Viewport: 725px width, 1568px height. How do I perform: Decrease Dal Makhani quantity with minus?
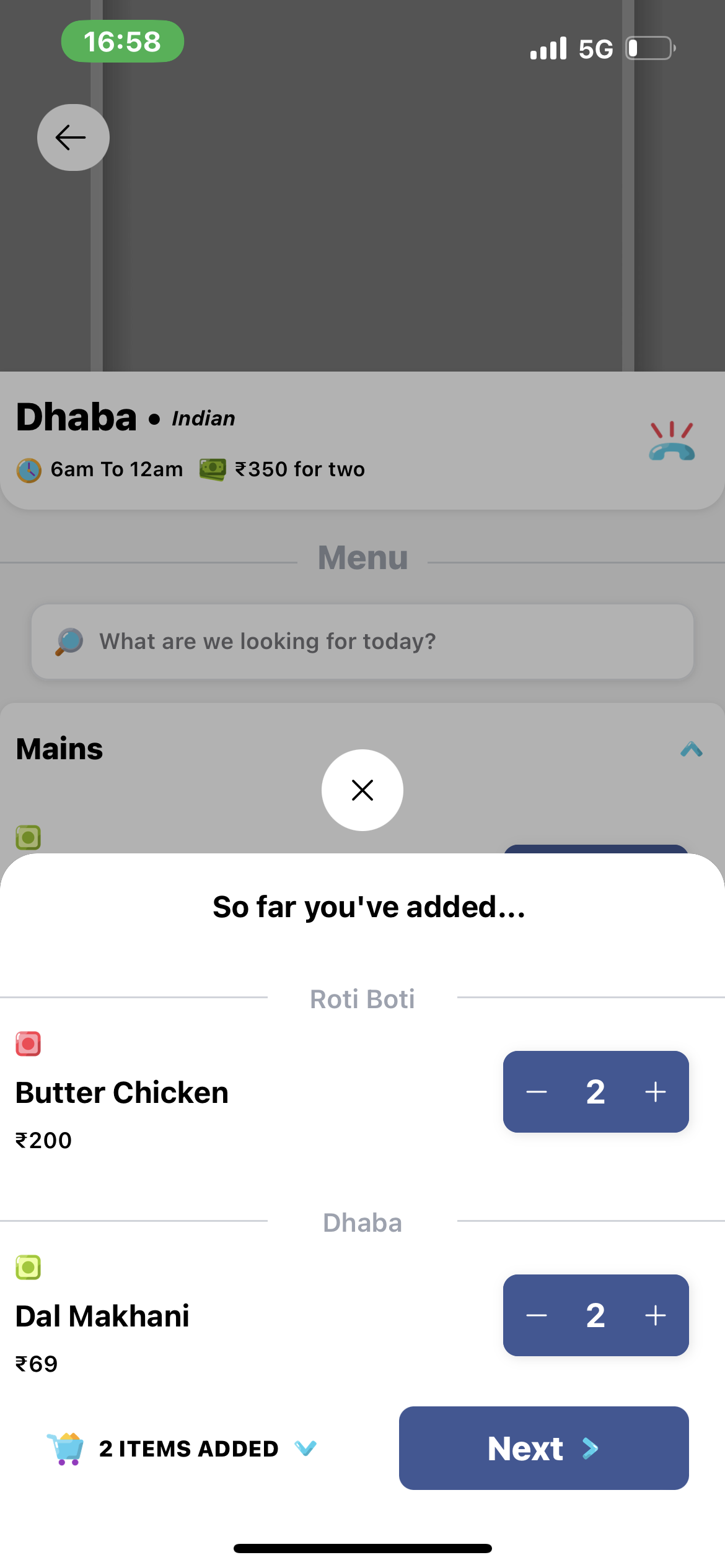537,1316
